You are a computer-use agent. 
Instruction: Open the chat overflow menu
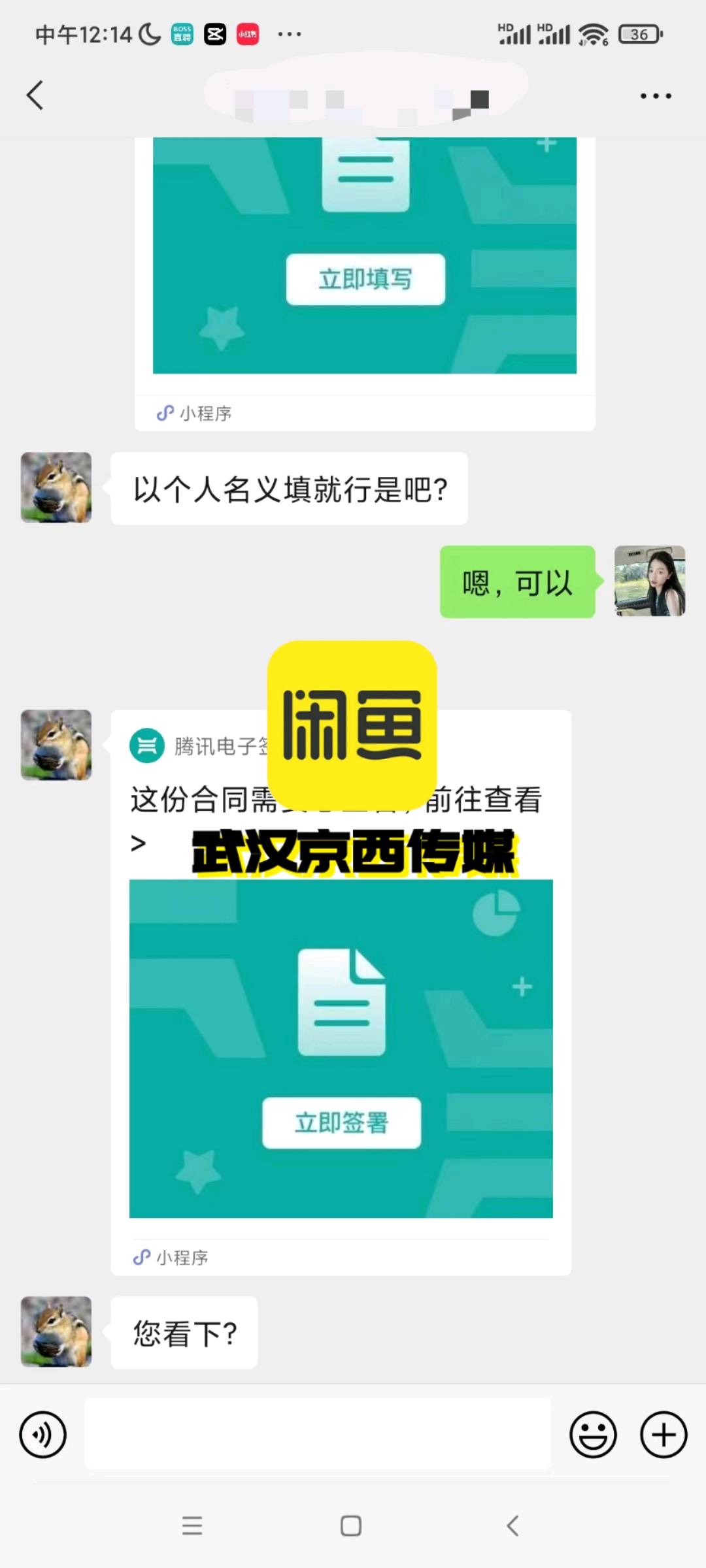[x=655, y=96]
